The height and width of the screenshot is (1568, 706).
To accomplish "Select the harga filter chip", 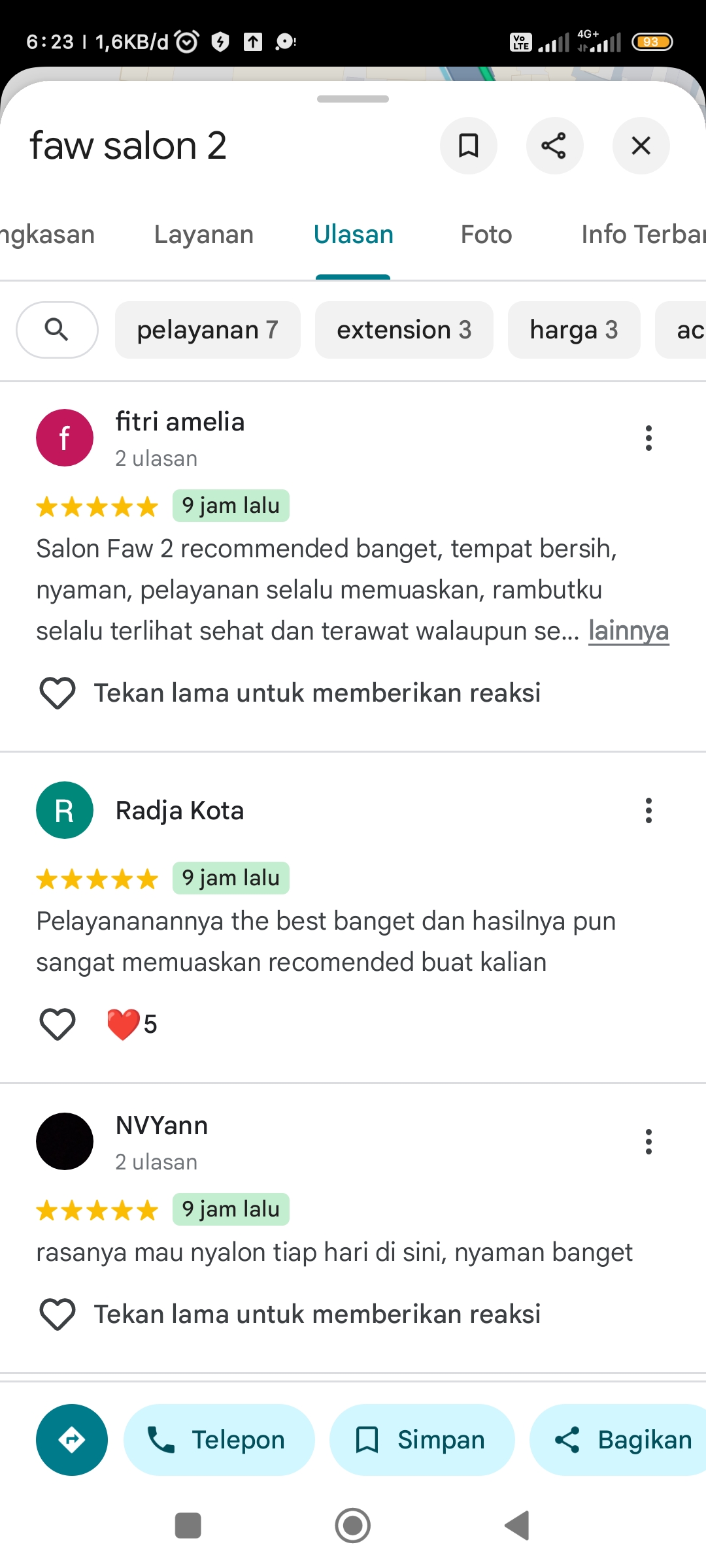I will (x=574, y=330).
